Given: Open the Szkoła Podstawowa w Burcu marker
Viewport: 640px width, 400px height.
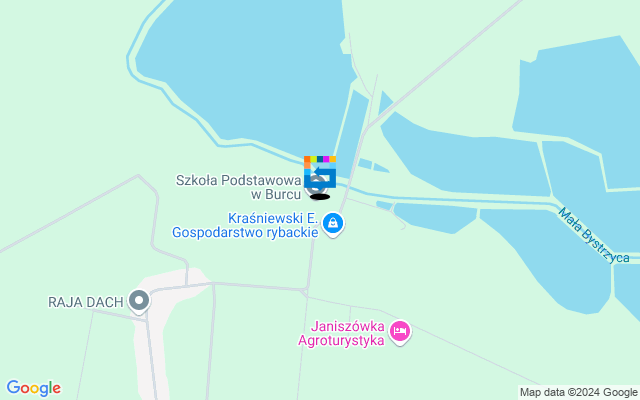Looking at the screenshot, I should 319,178.
